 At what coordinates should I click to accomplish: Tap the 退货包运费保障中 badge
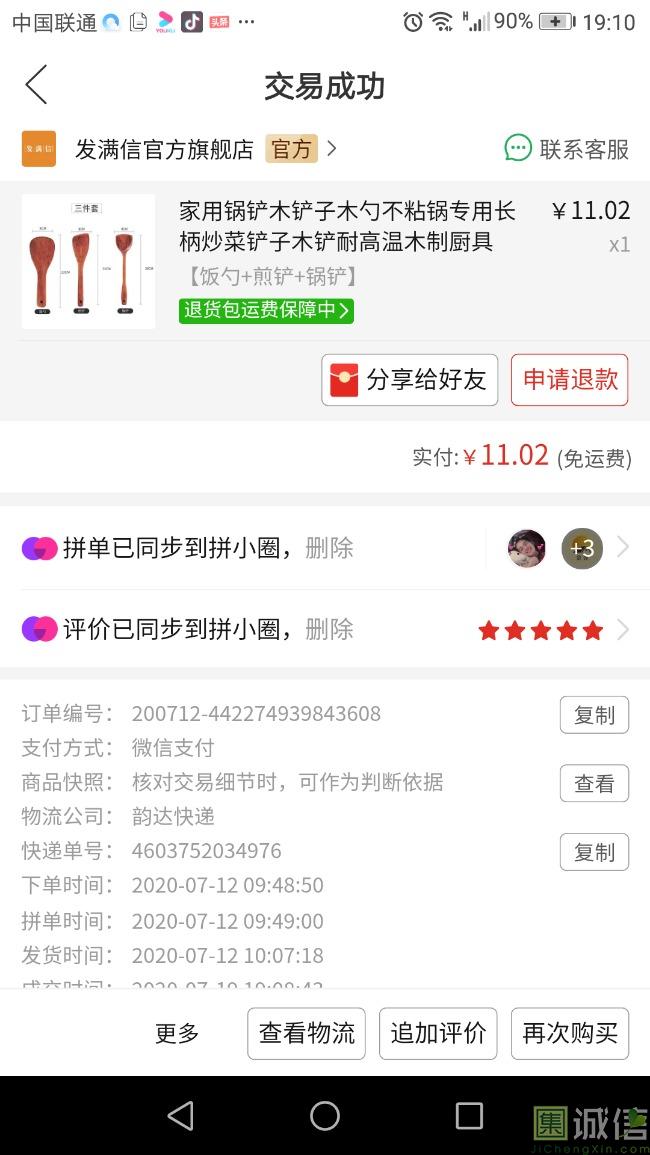(x=266, y=310)
